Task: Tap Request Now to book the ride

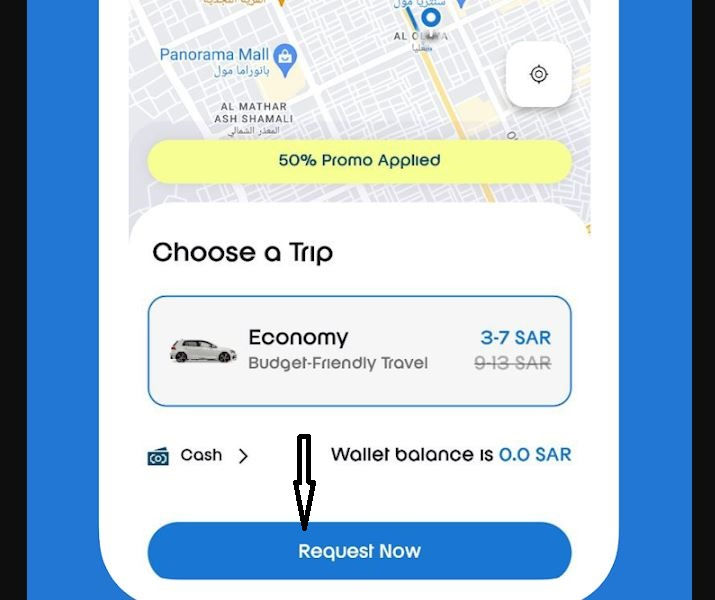Action: pyautogui.click(x=359, y=551)
